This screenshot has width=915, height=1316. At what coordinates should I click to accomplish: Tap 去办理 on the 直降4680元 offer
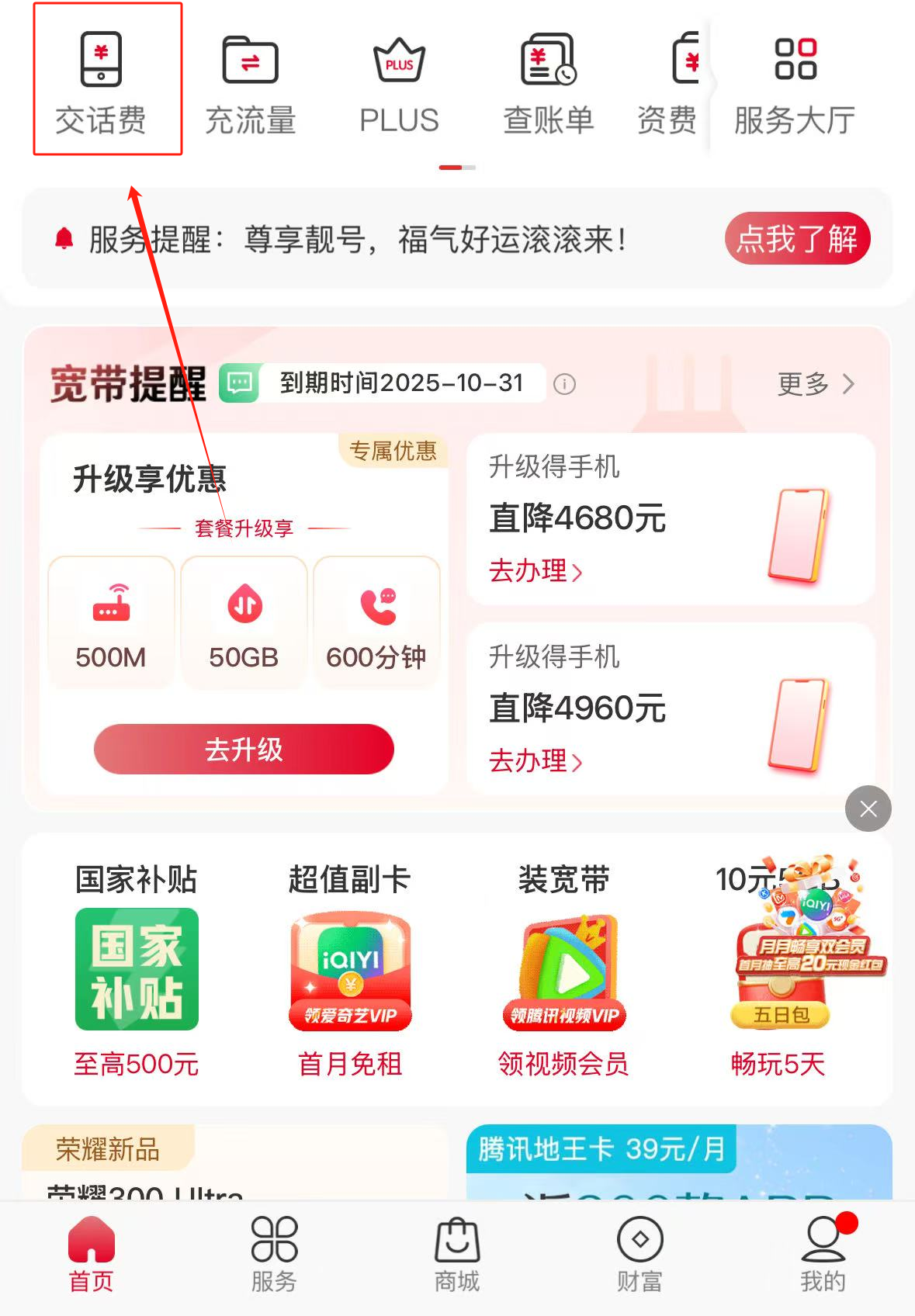pos(535,571)
